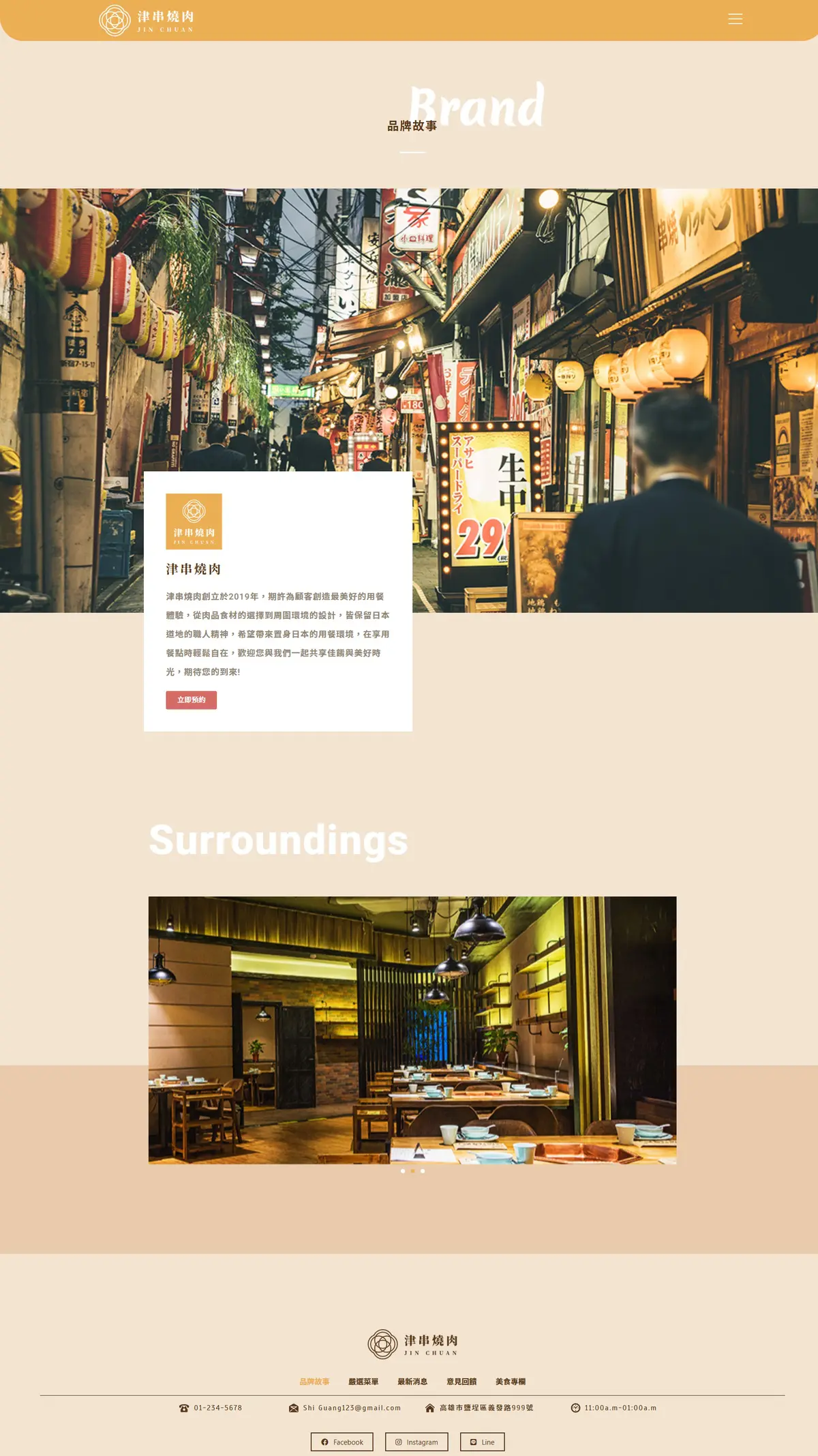Select the last carousel dot under Surroundings

(423, 1171)
